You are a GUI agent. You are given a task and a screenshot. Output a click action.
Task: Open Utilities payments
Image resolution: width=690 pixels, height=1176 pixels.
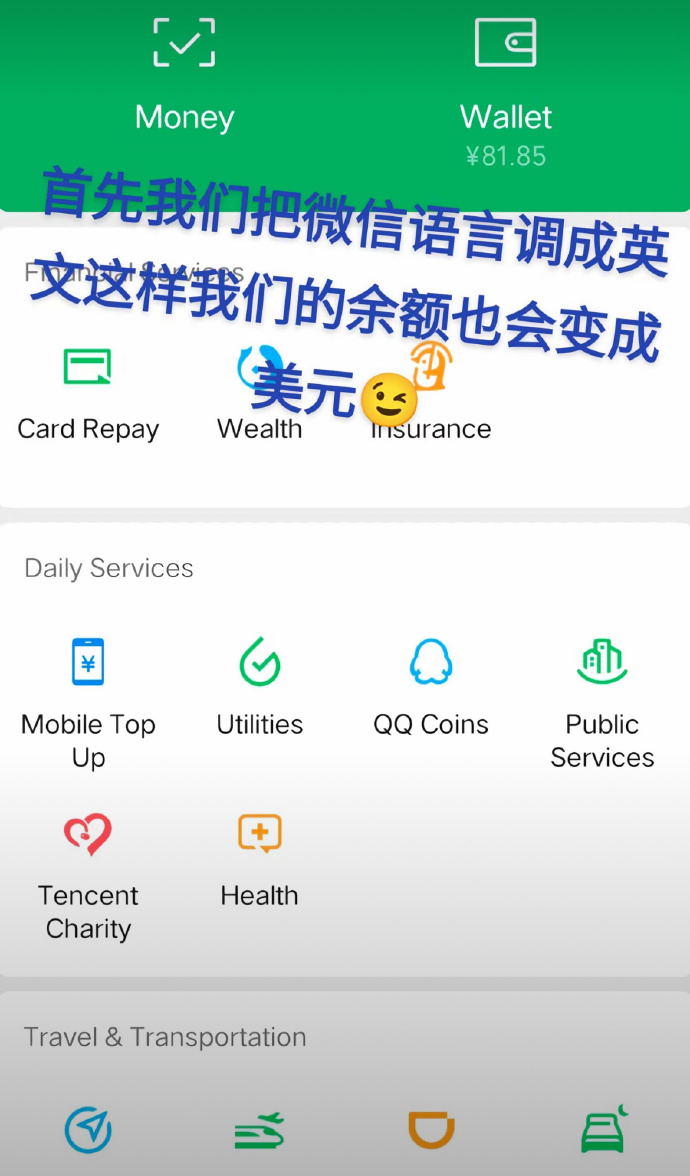pyautogui.click(x=259, y=685)
